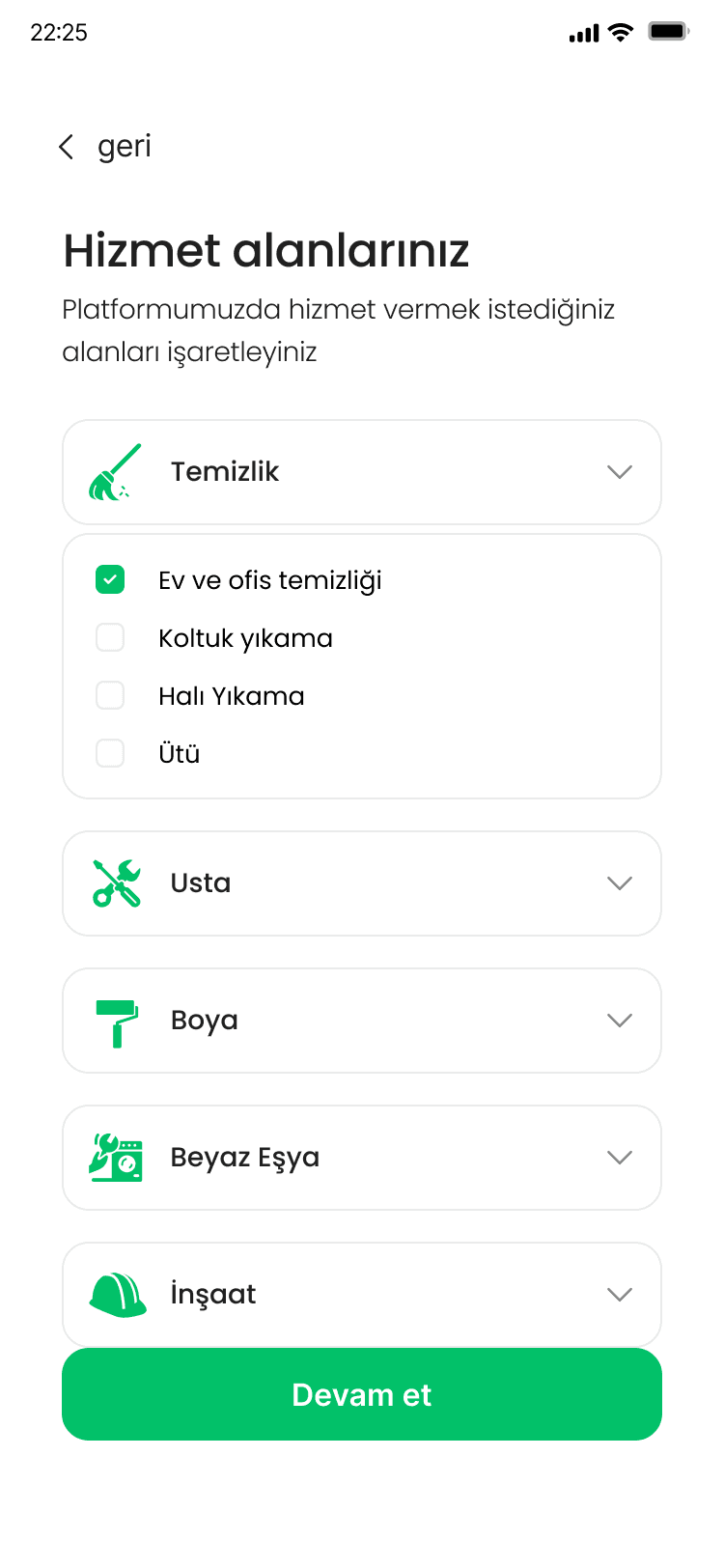
Task: Open the İnşaat dropdown arrow
Action: [x=620, y=1294]
